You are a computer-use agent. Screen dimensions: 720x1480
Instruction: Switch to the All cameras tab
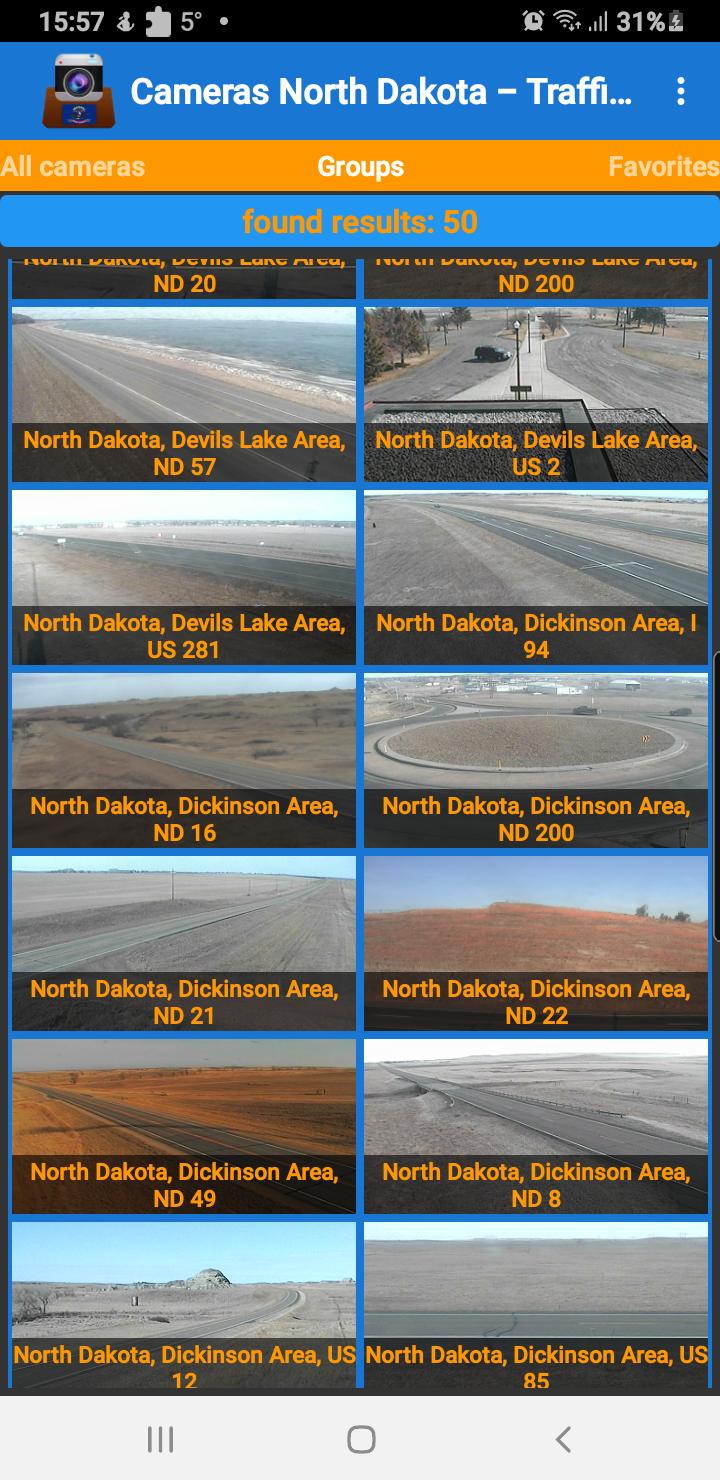[x=72, y=166]
